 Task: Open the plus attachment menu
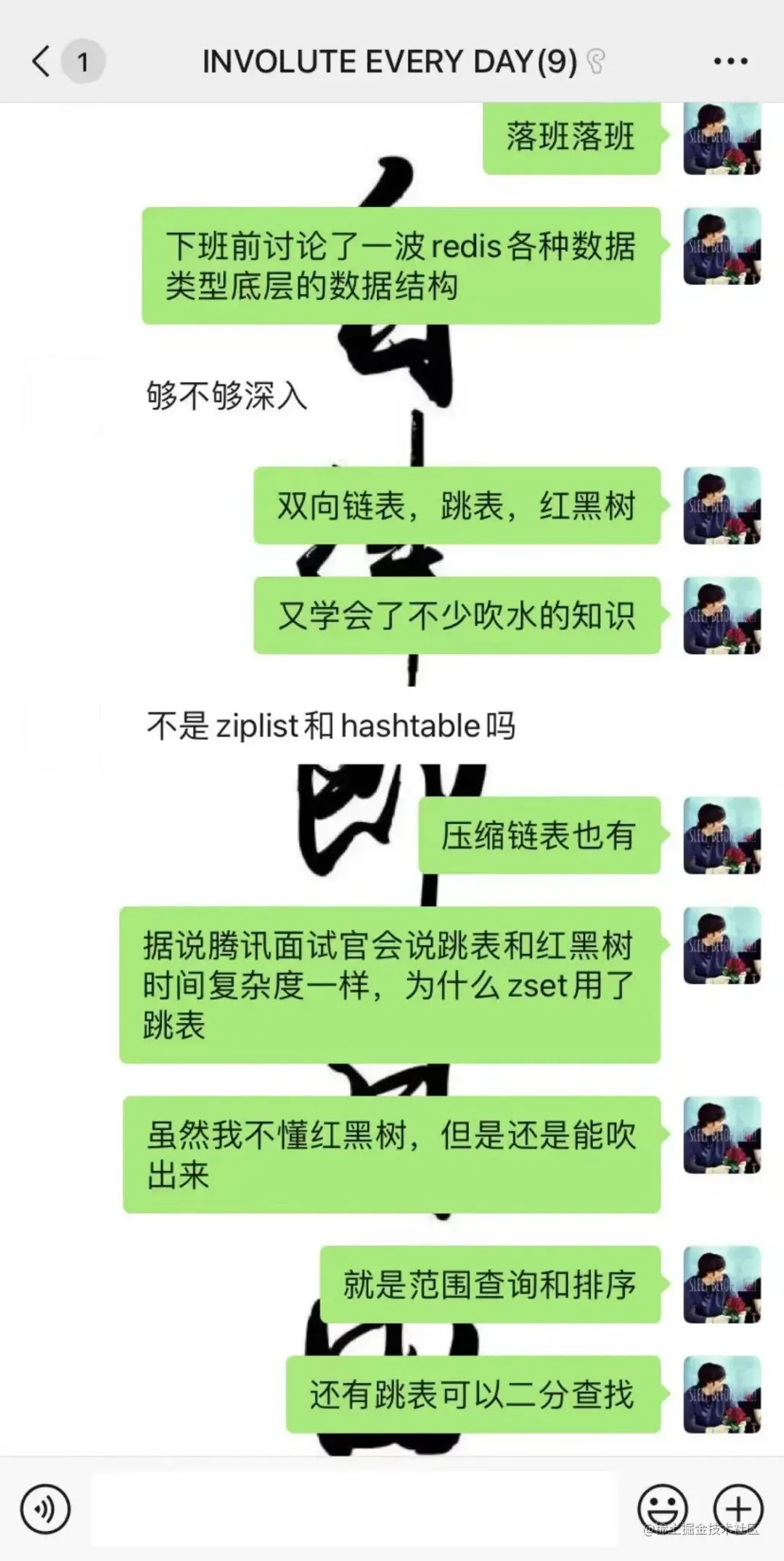pos(738,1509)
